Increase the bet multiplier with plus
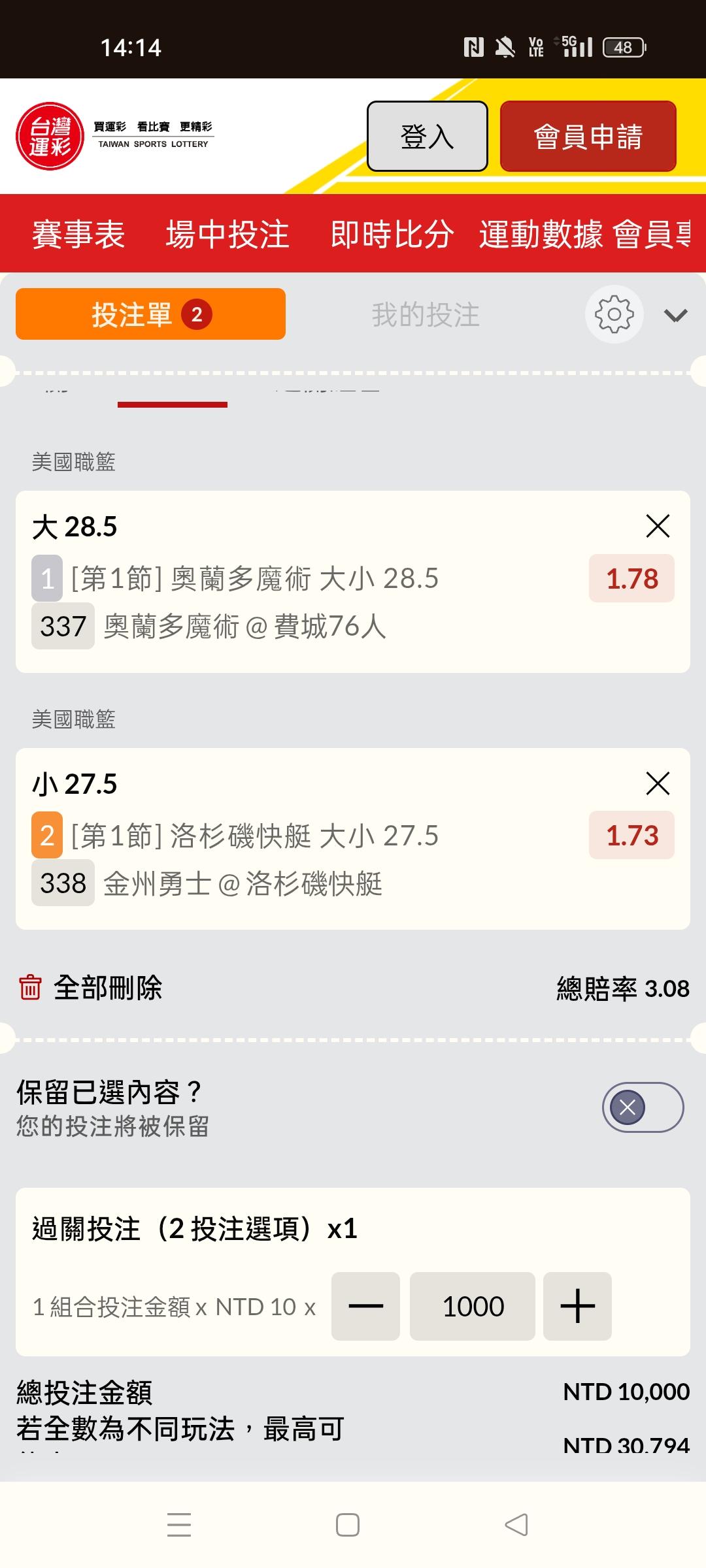This screenshot has width=706, height=1568. click(x=577, y=1306)
